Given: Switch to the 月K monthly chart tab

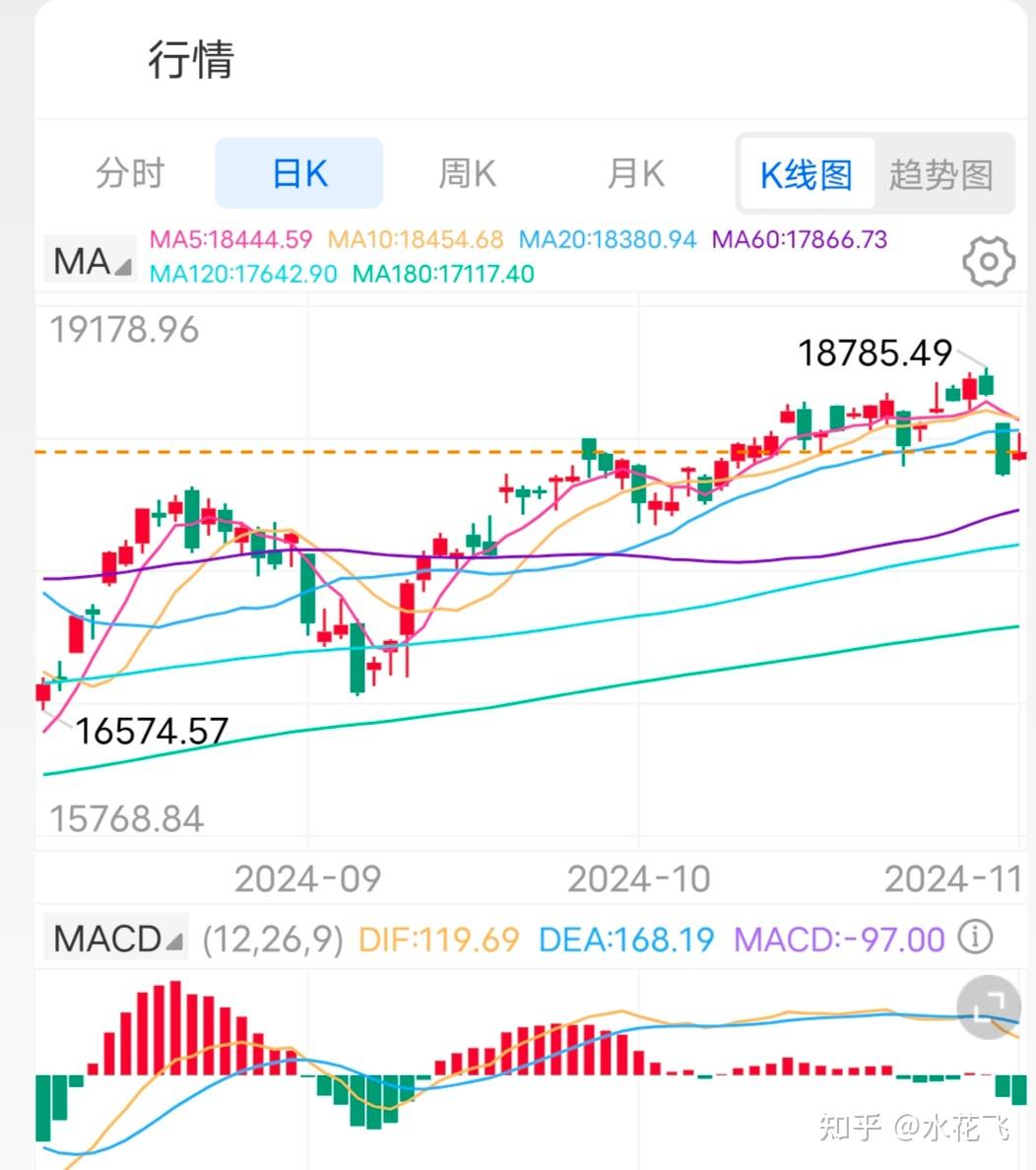Looking at the screenshot, I should coord(634,172).
